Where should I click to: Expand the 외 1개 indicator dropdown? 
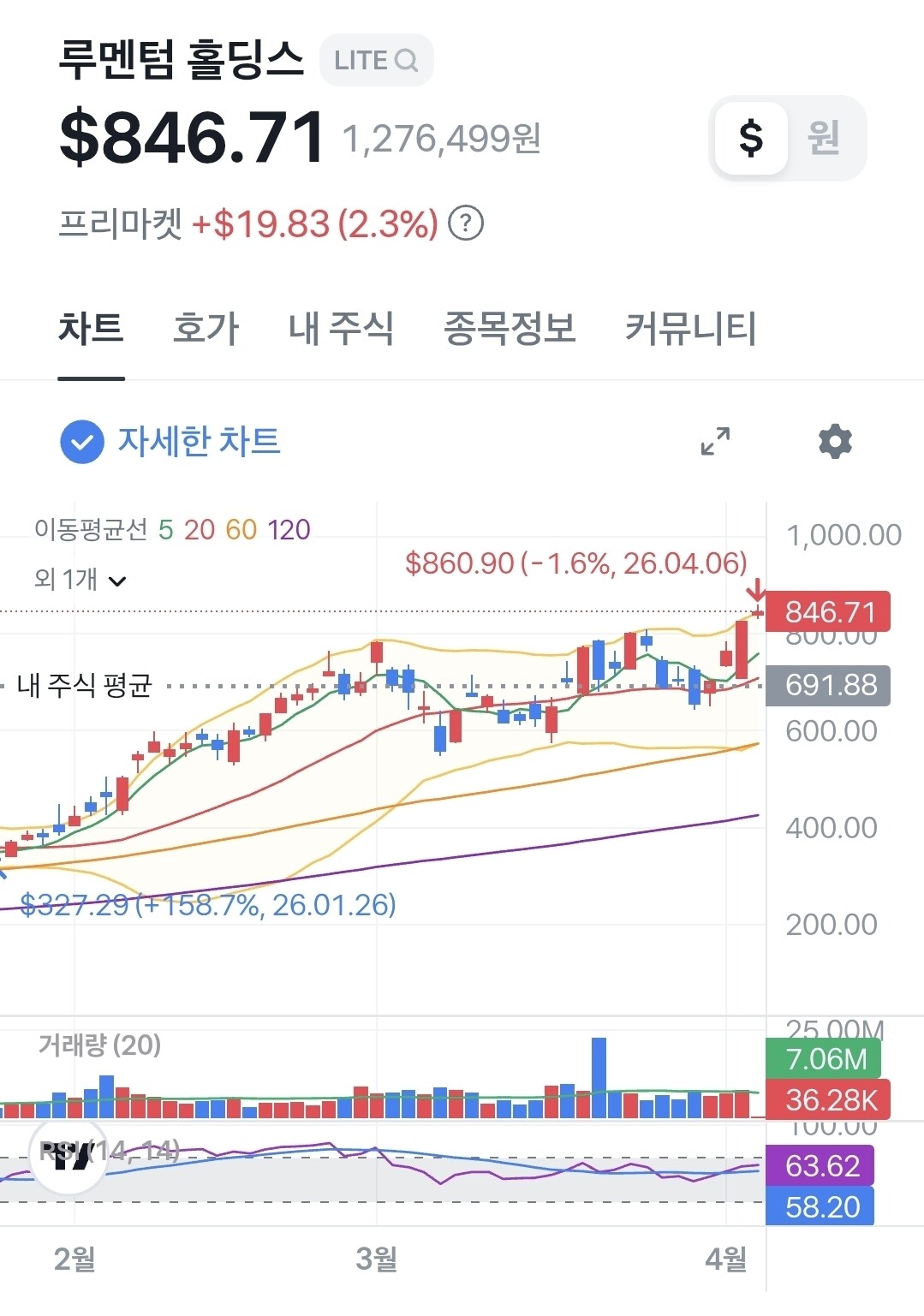click(80, 580)
